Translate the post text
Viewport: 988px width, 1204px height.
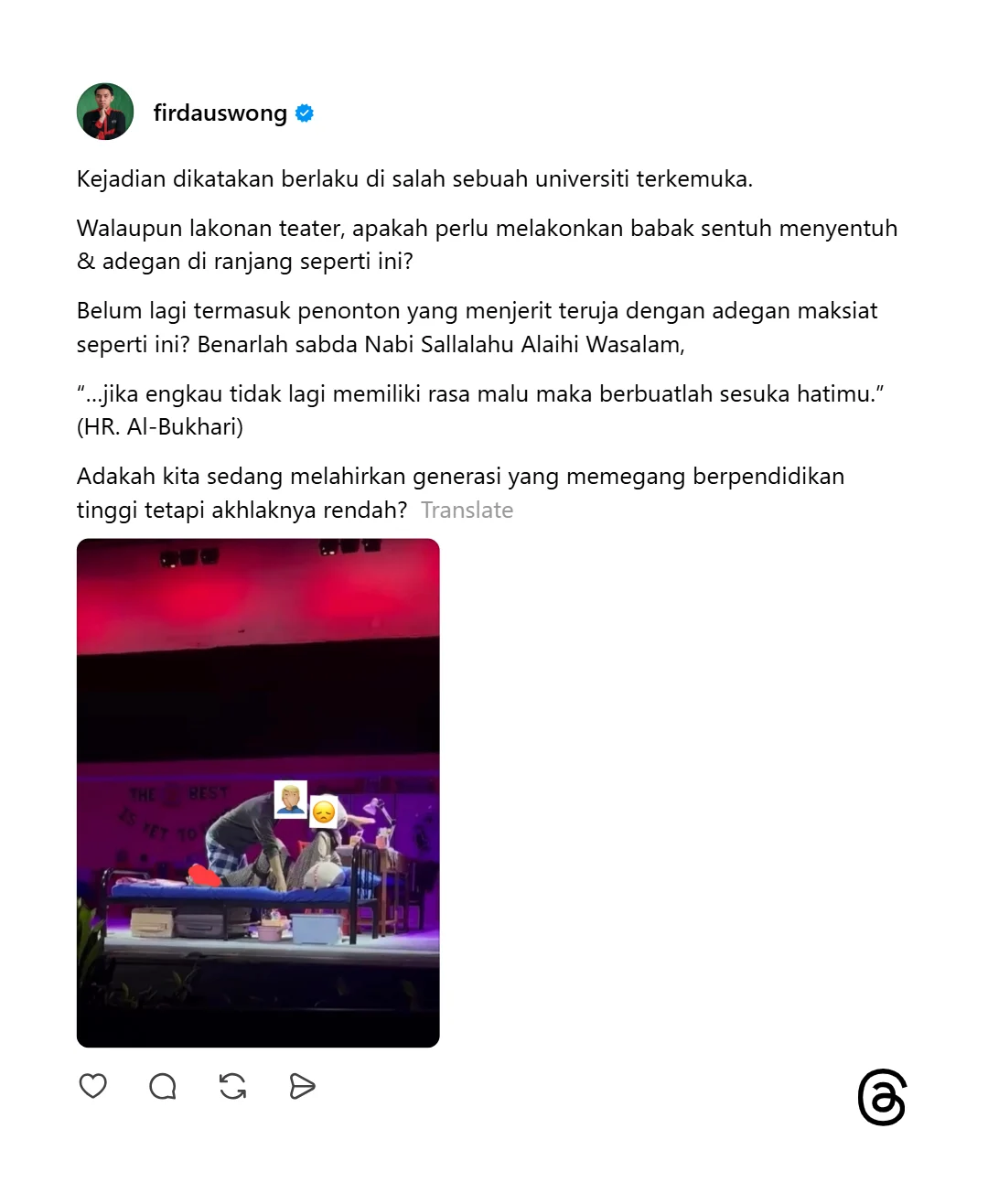(467, 510)
